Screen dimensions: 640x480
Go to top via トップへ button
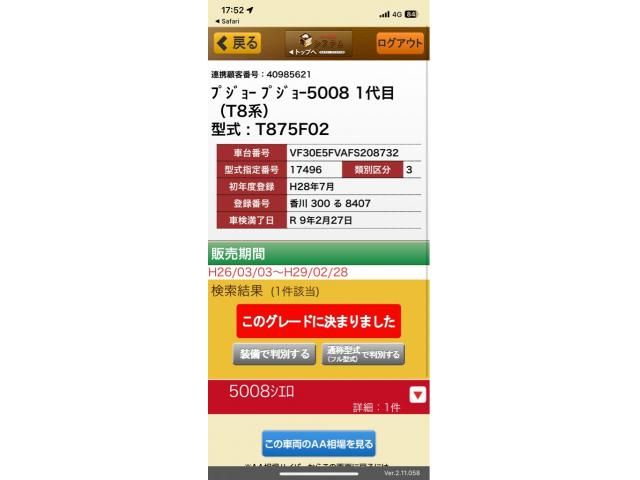(x=318, y=44)
